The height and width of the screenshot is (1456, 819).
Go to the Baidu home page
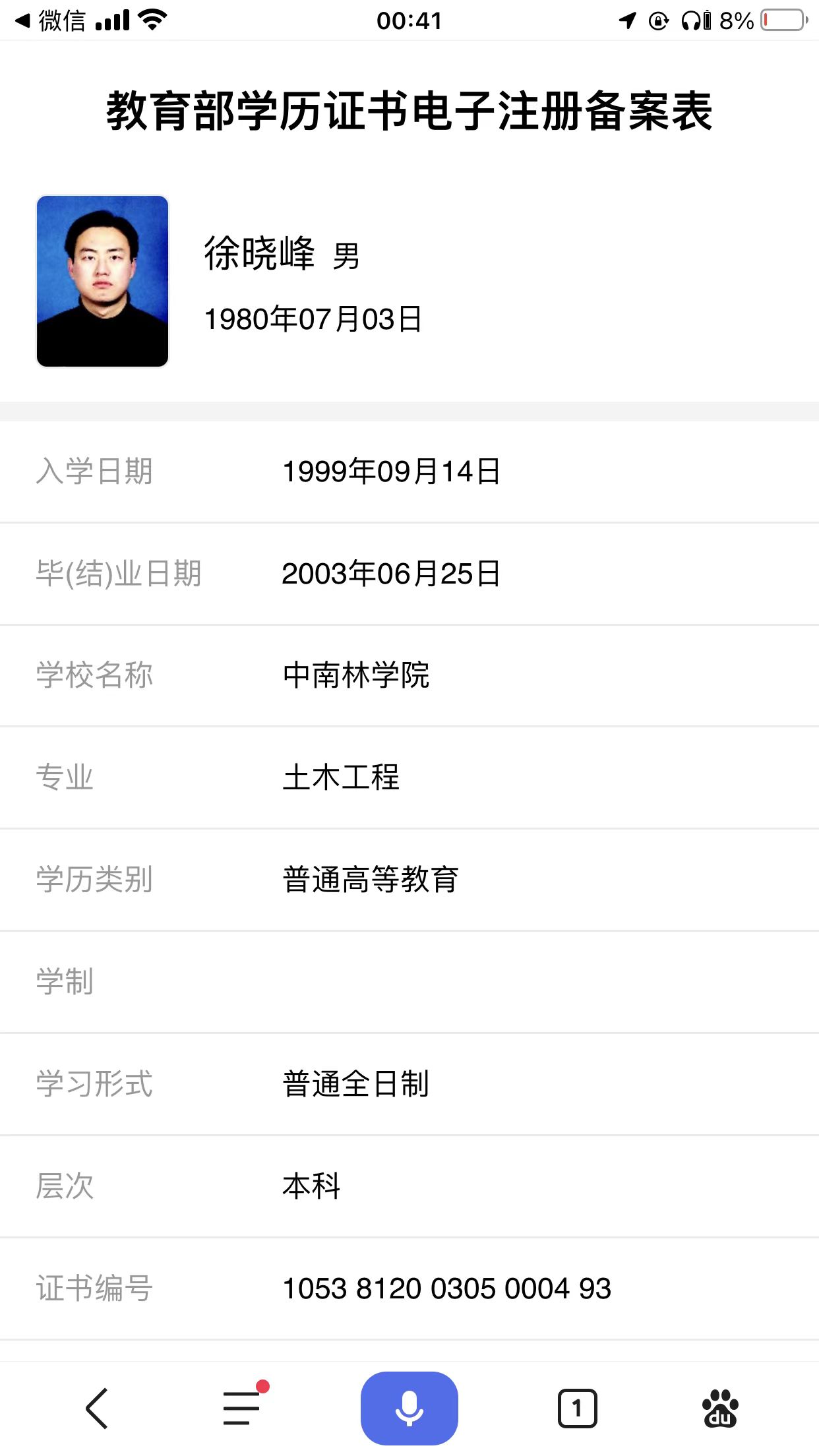(720, 1409)
